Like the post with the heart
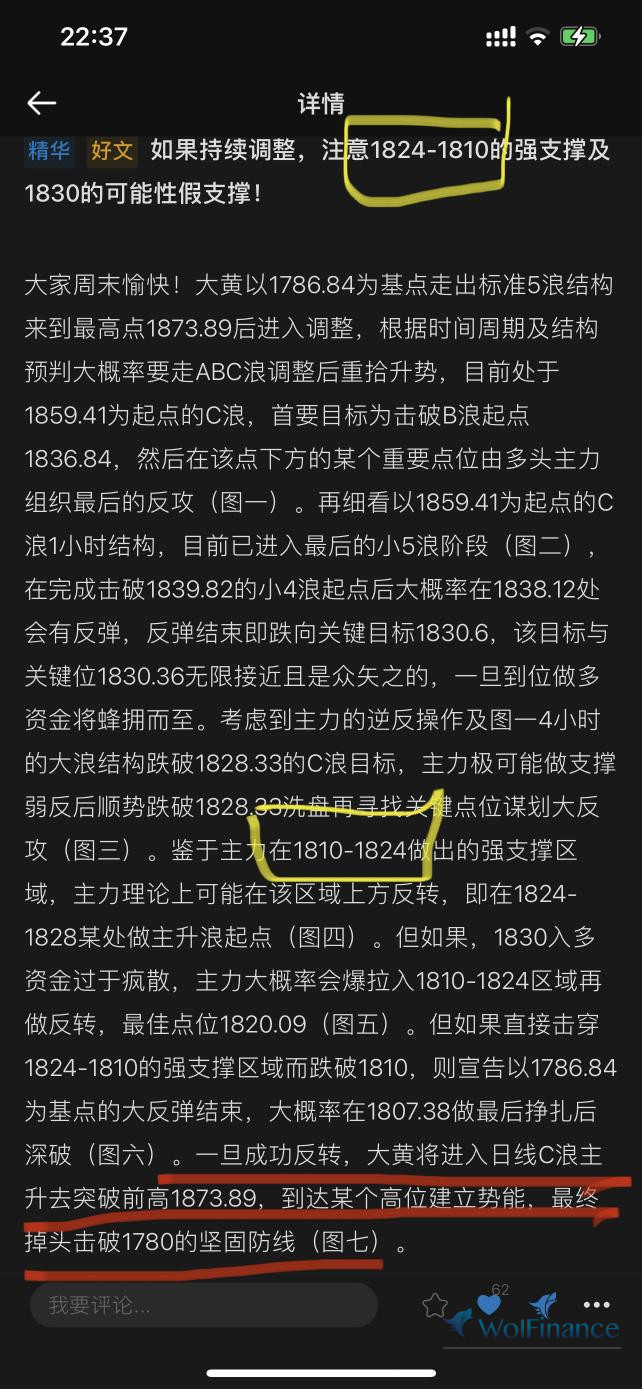This screenshot has height=1389, width=642. (488, 1305)
